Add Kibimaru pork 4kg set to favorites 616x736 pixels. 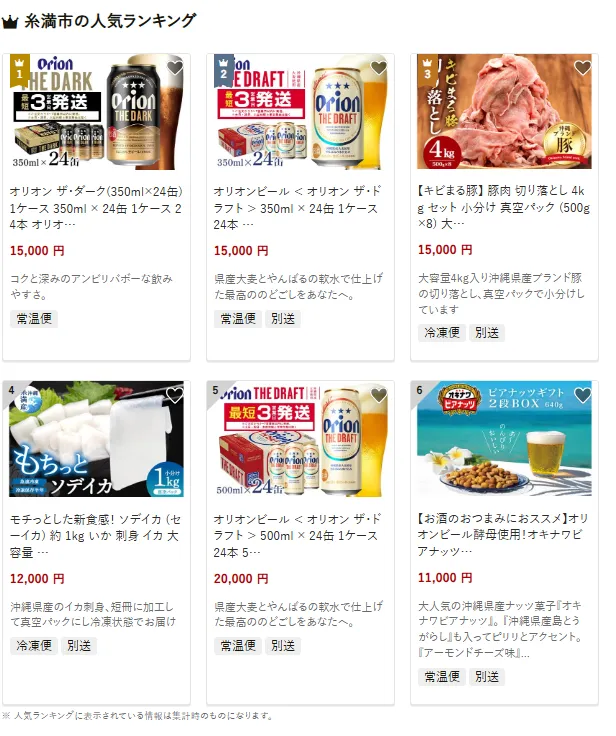pyautogui.click(x=583, y=69)
